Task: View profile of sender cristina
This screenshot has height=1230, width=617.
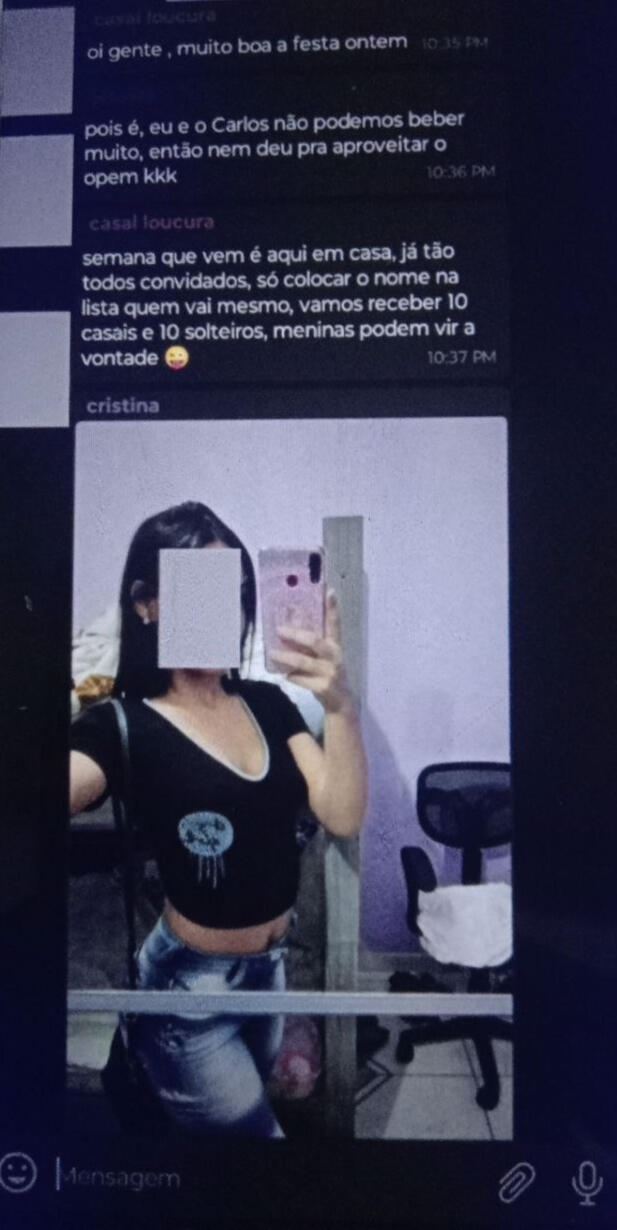Action: [x=122, y=406]
